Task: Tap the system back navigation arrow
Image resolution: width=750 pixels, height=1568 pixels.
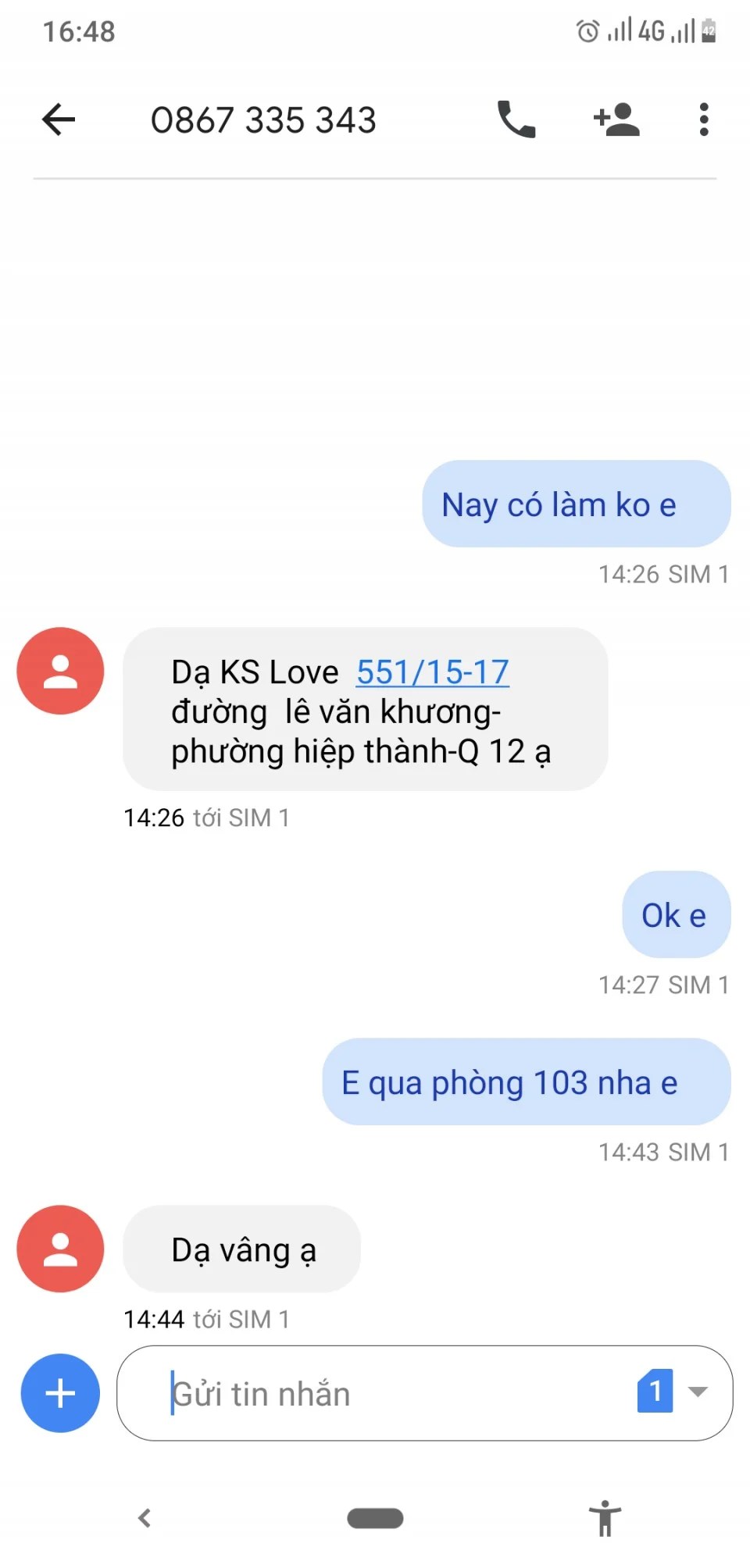Action: pos(145,1518)
